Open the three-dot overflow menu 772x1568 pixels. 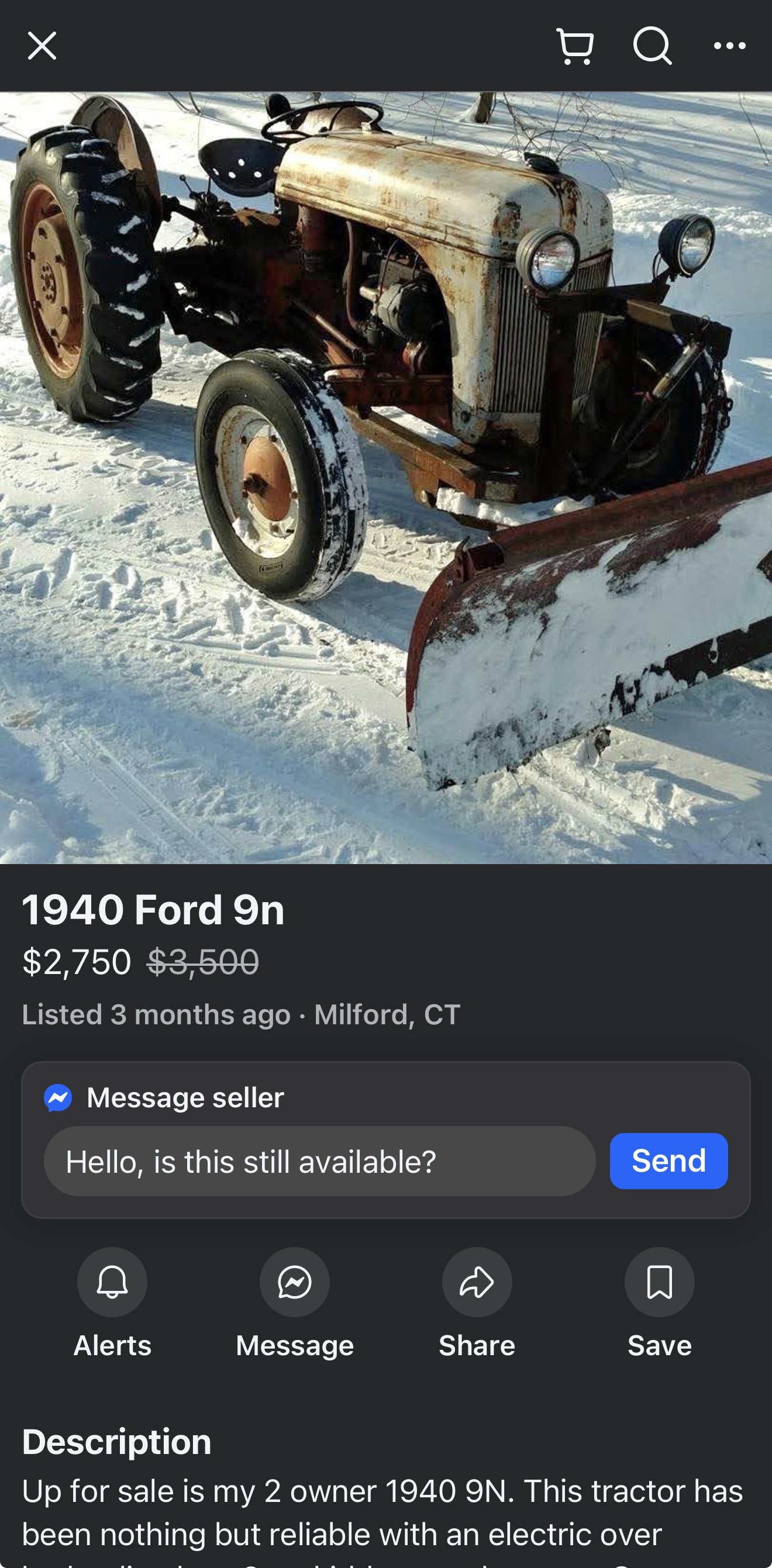729,46
